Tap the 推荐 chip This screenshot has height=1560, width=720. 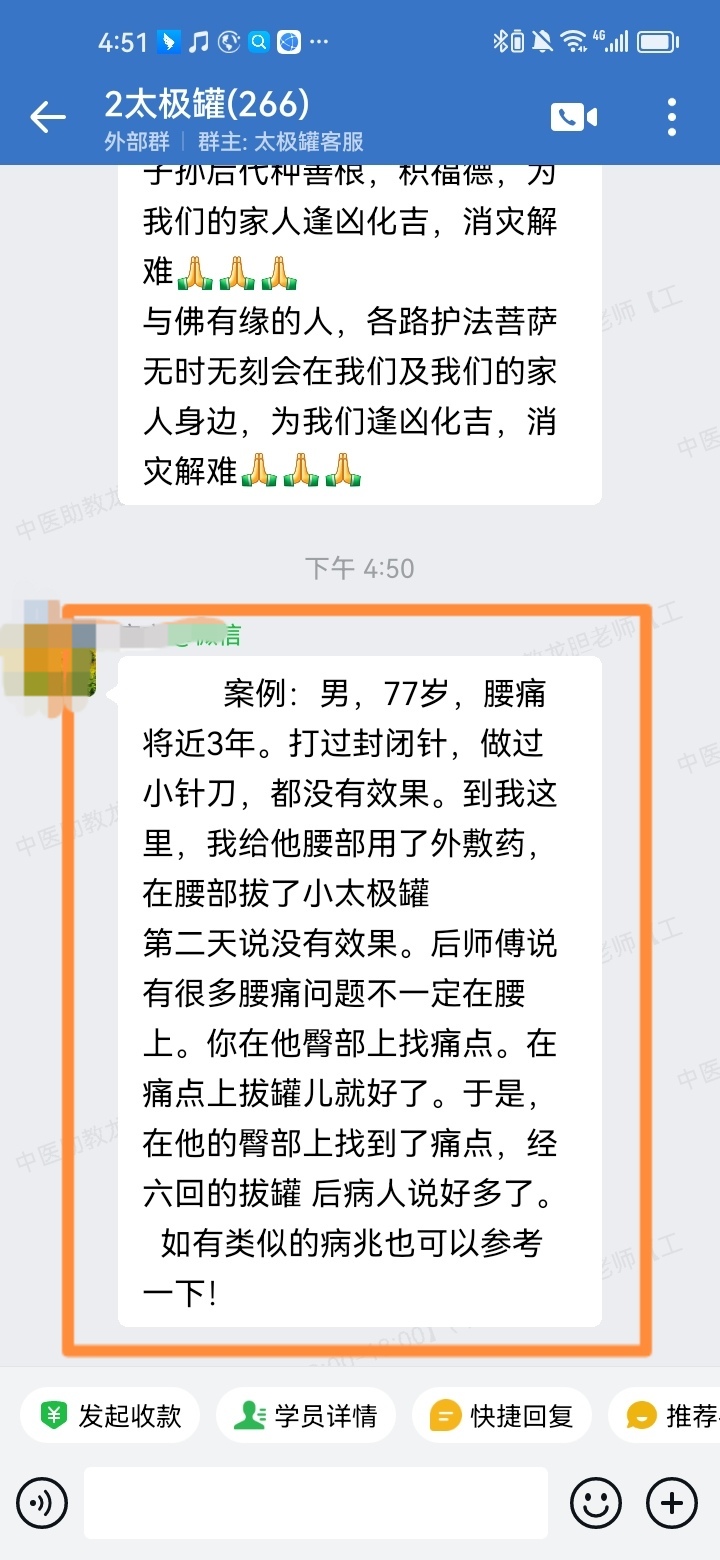(x=670, y=1416)
